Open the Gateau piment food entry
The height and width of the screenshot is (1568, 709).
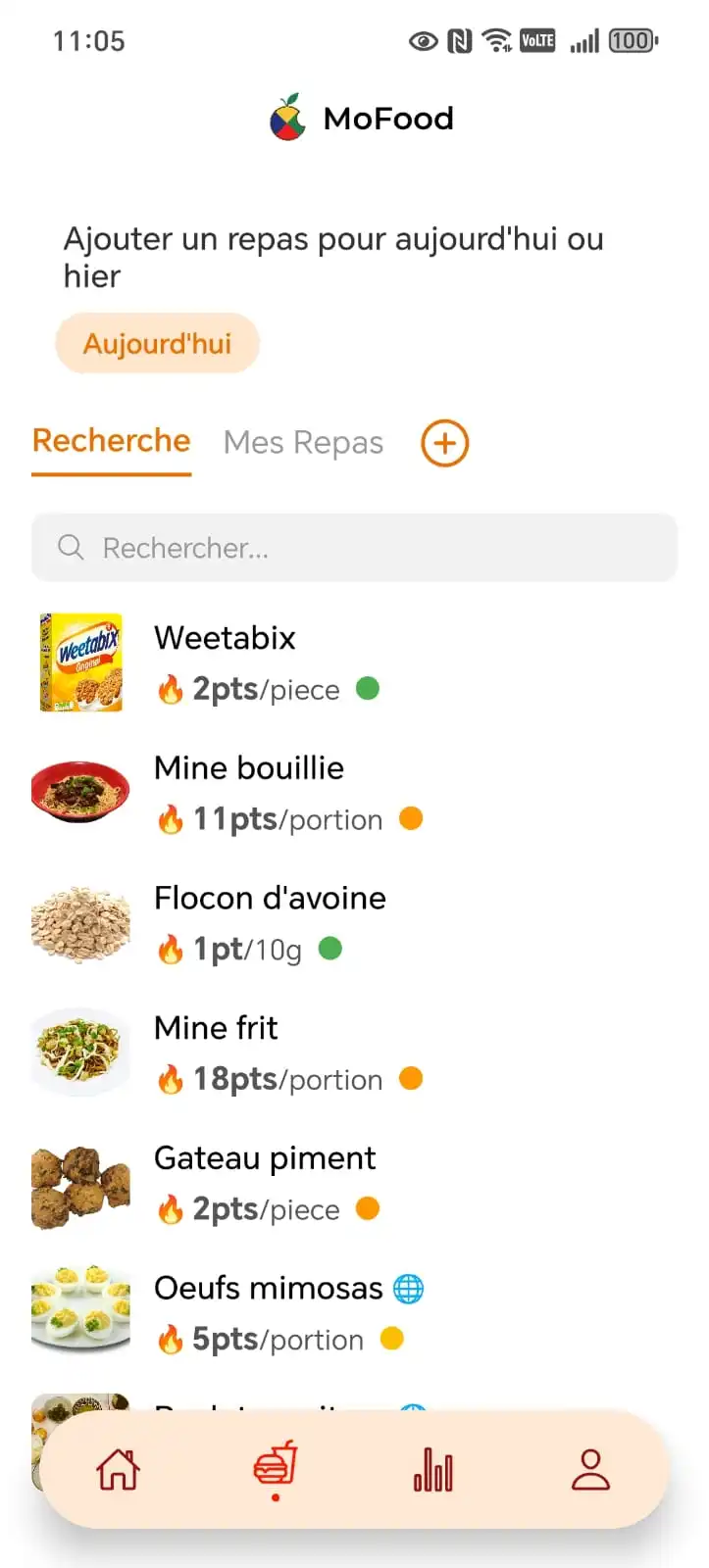coord(264,1158)
